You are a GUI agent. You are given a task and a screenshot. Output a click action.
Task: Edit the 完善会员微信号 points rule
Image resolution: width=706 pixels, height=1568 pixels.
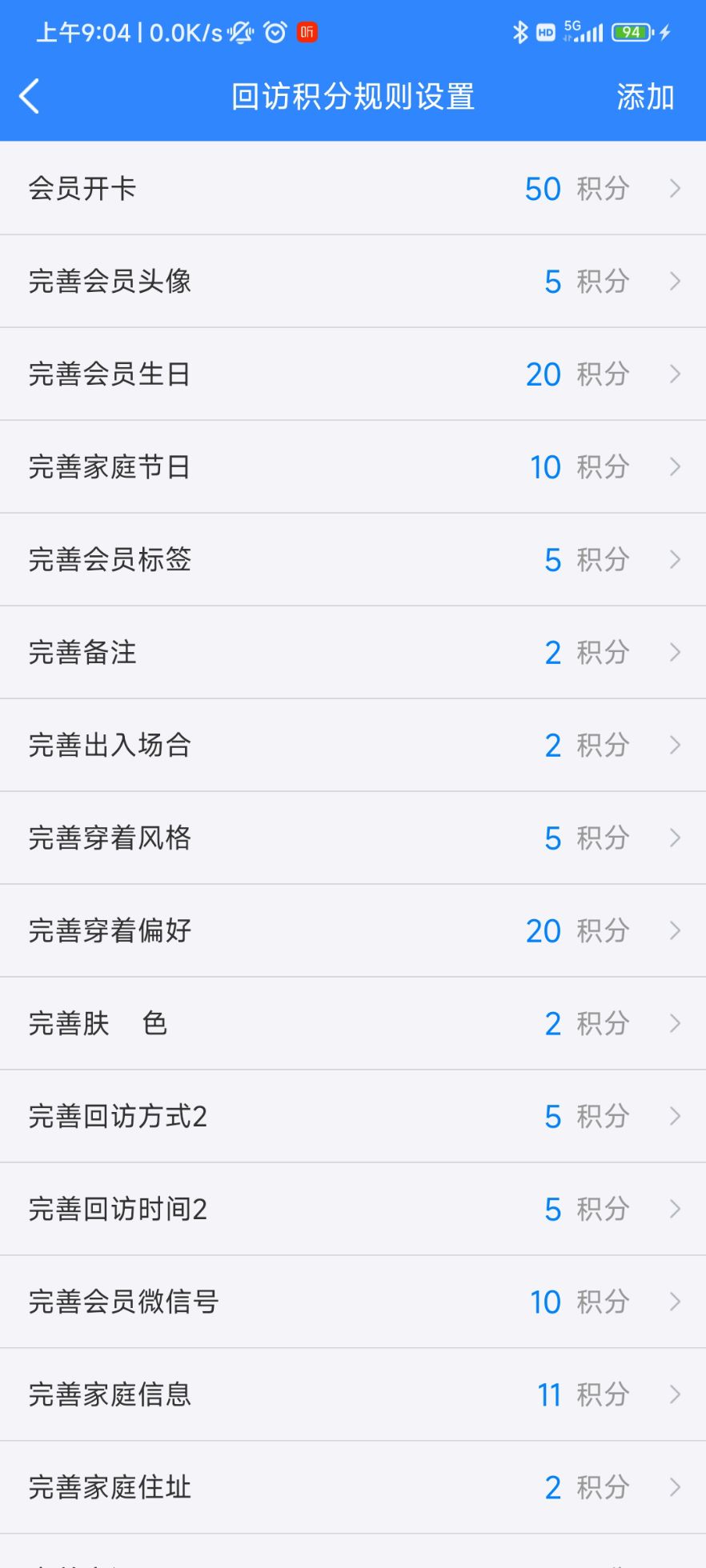tap(352, 1302)
